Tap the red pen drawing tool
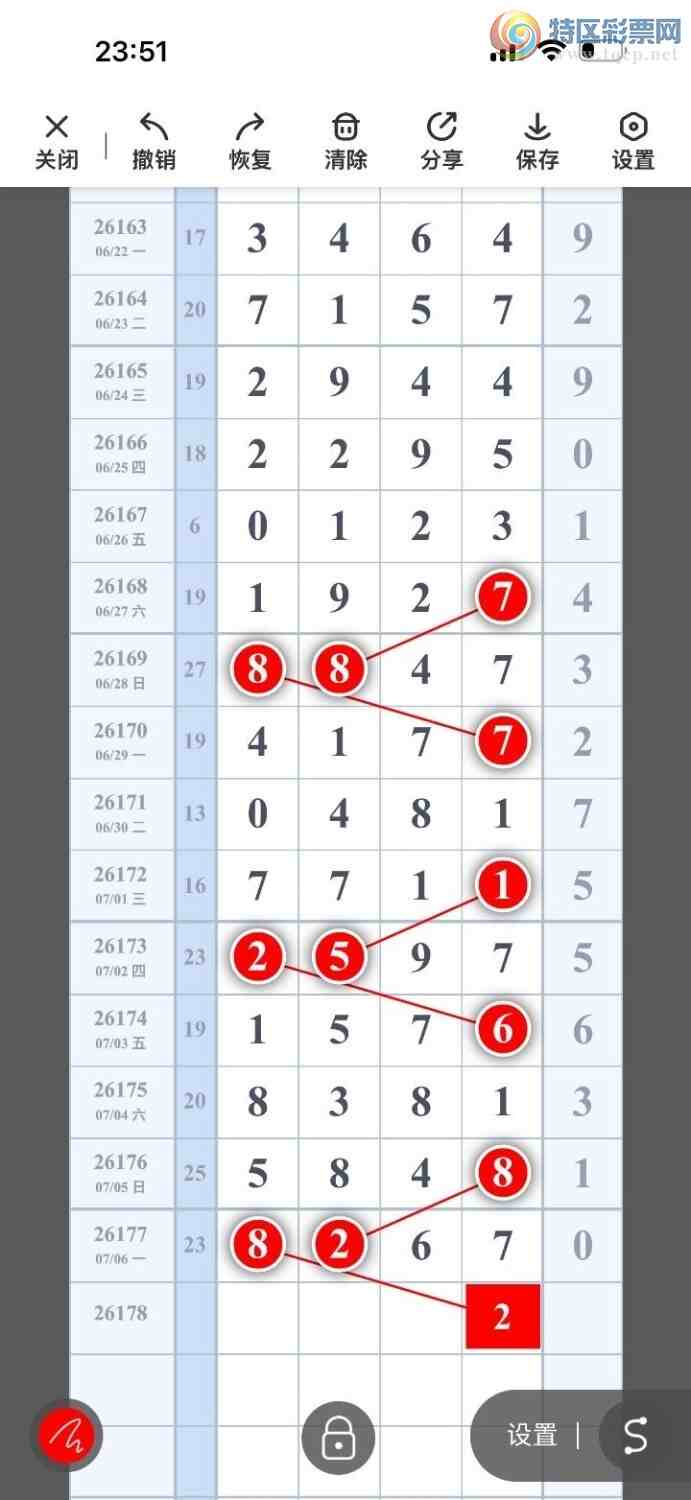 tap(66, 1437)
